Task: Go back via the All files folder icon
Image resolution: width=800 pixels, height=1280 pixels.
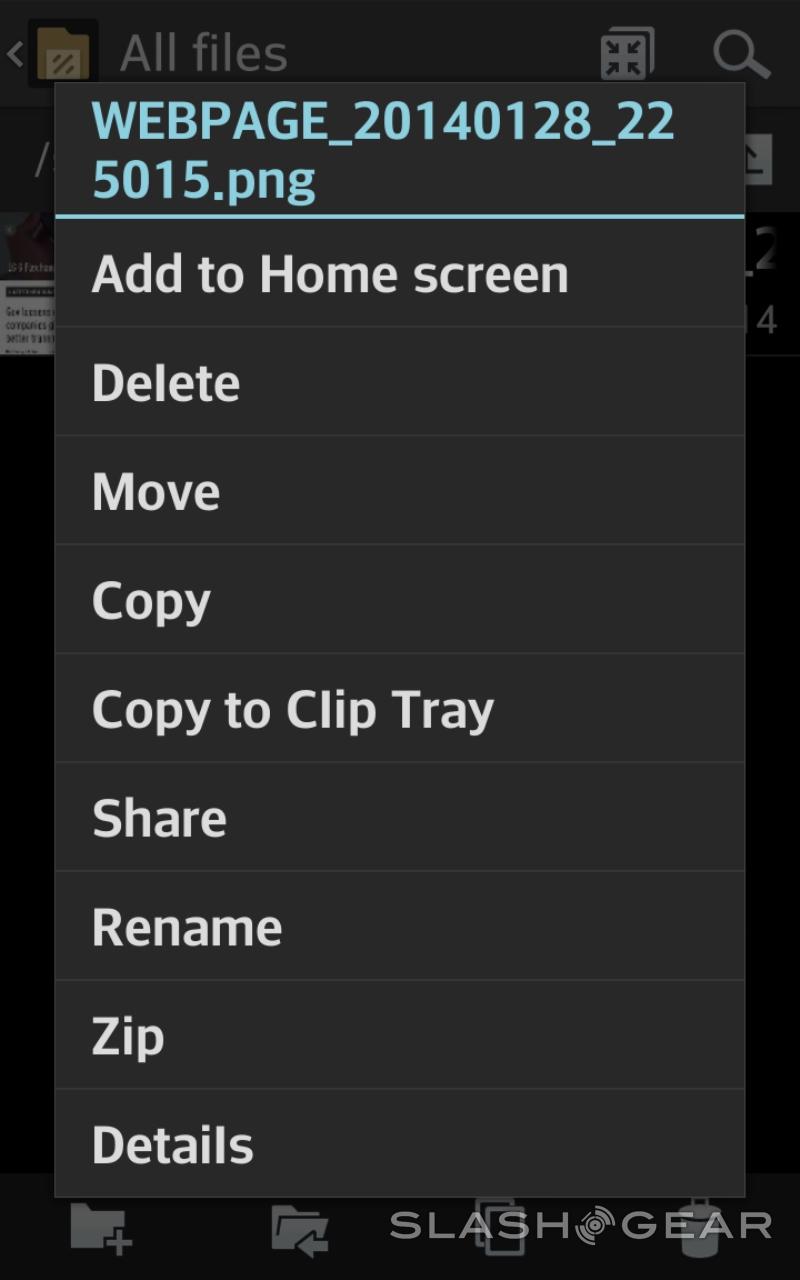Action: (60, 52)
